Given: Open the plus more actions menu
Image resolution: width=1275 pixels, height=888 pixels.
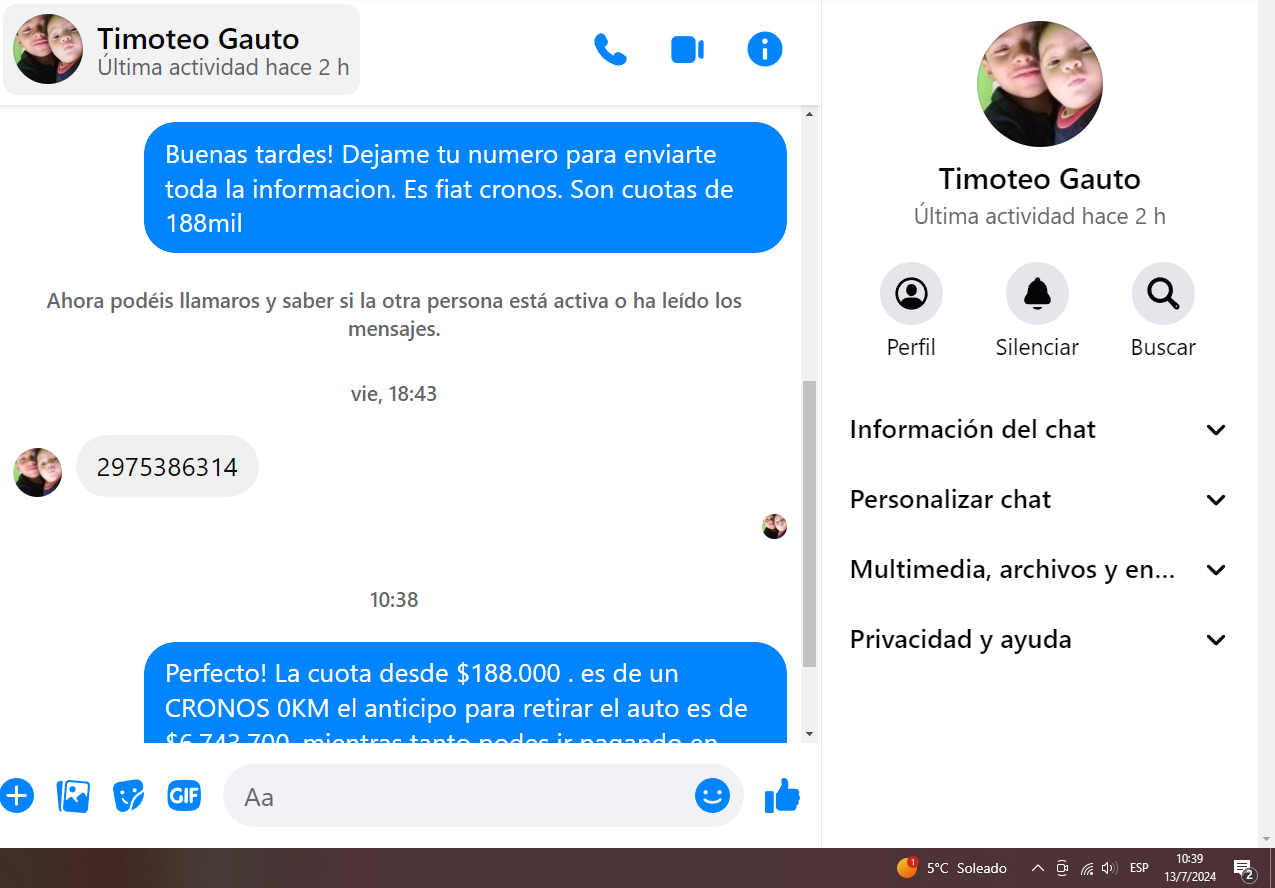Looking at the screenshot, I should tap(17, 796).
